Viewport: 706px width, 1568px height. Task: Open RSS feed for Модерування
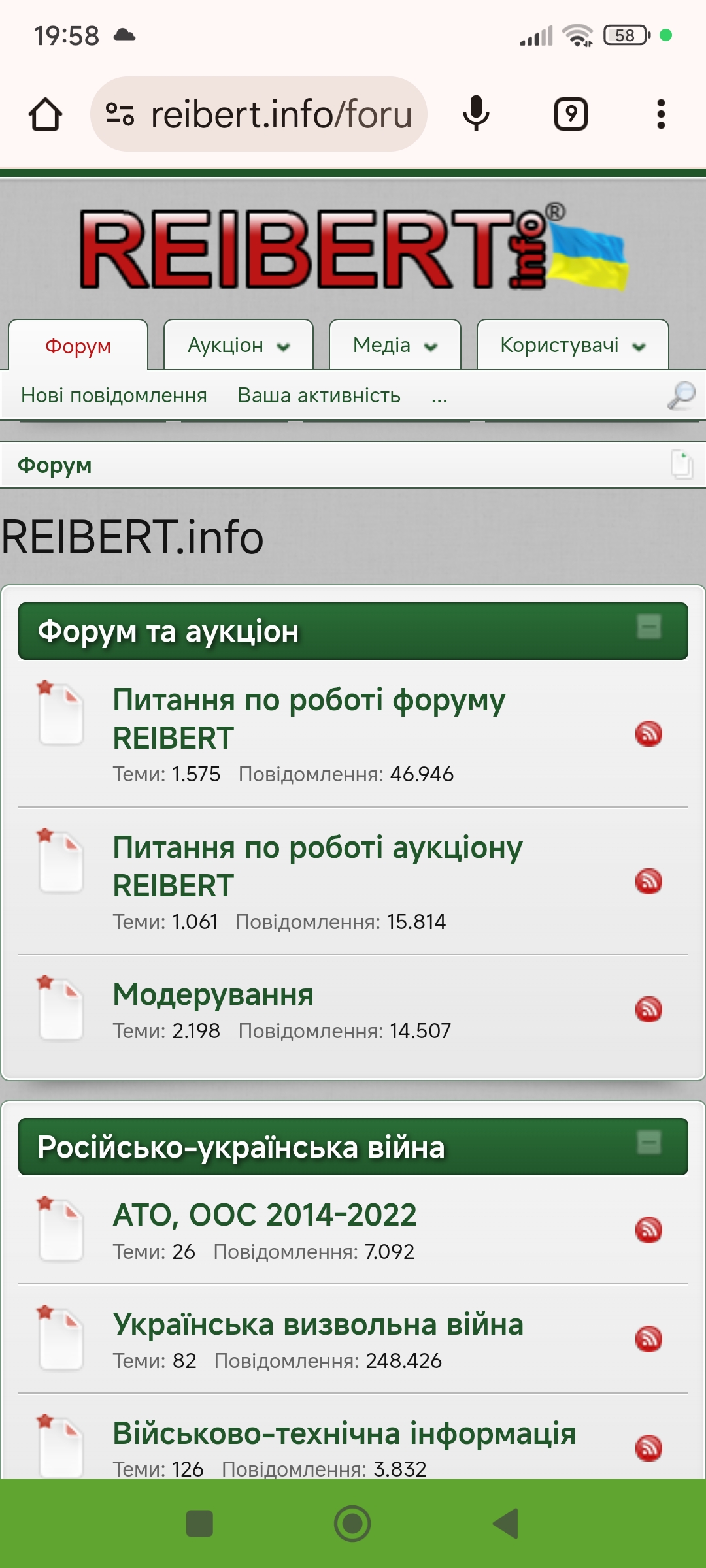point(648,1009)
